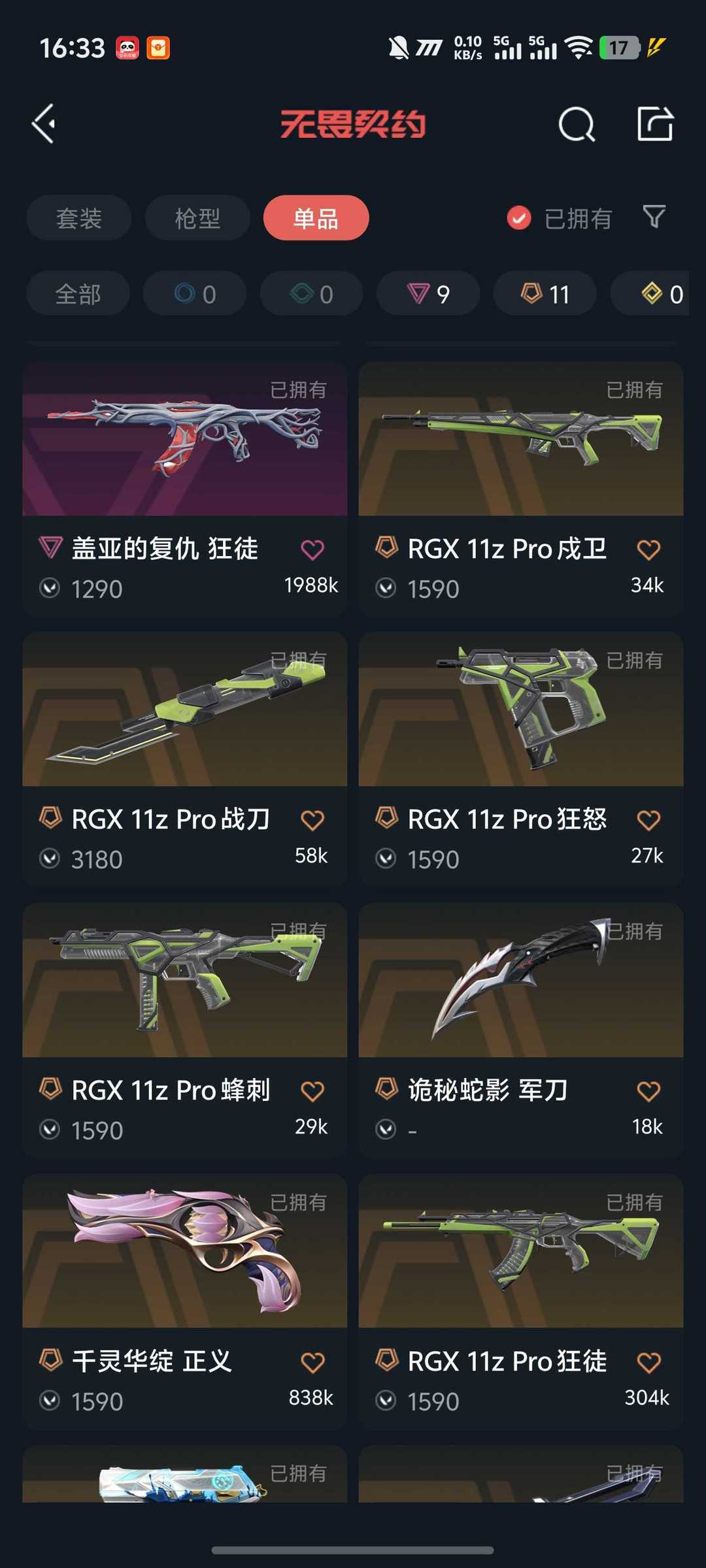706x1568 pixels.
Task: Open the 盖亚的复仇 狂徒 skin card
Action: (184, 488)
